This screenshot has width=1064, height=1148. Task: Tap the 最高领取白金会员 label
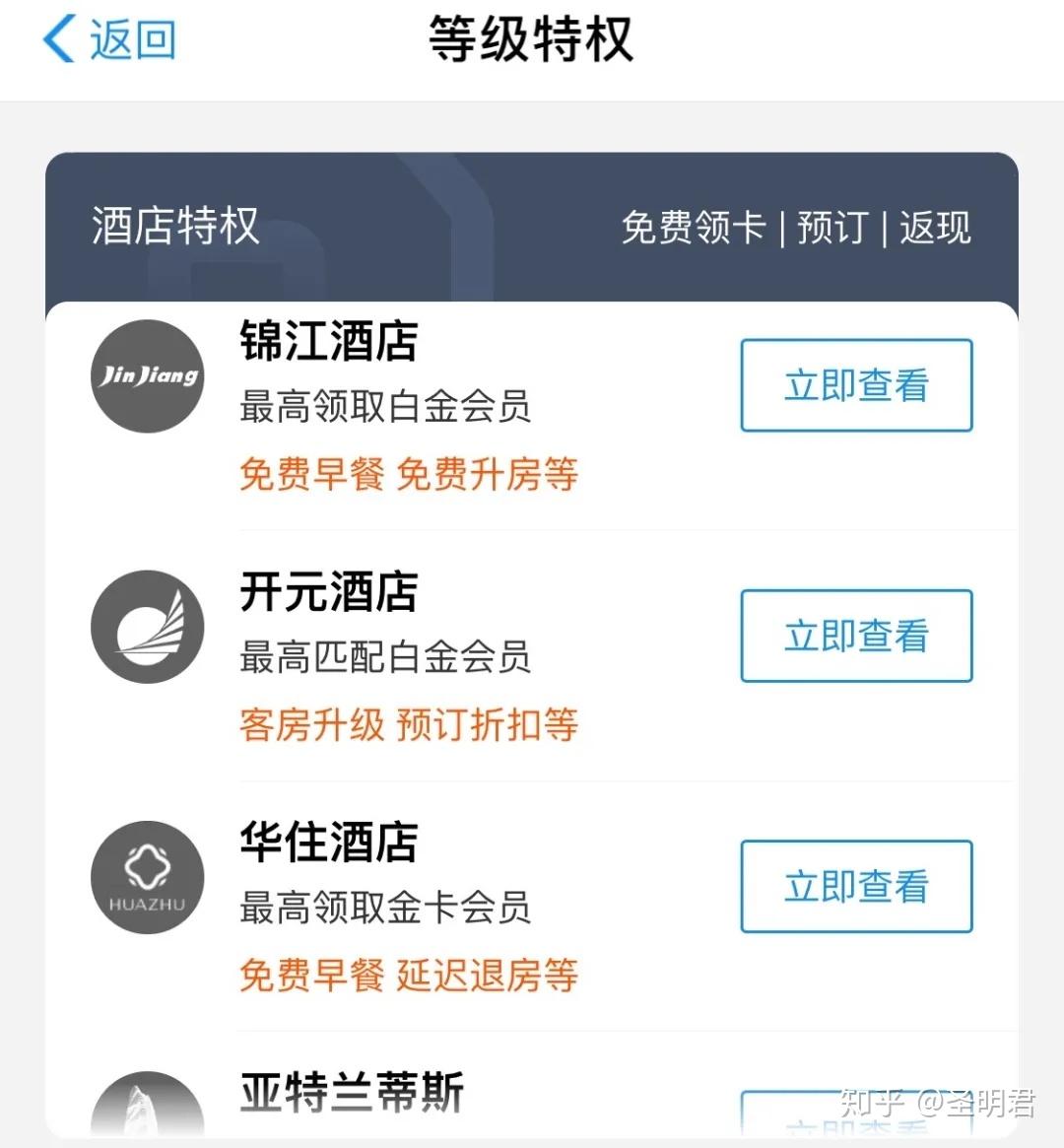[385, 409]
